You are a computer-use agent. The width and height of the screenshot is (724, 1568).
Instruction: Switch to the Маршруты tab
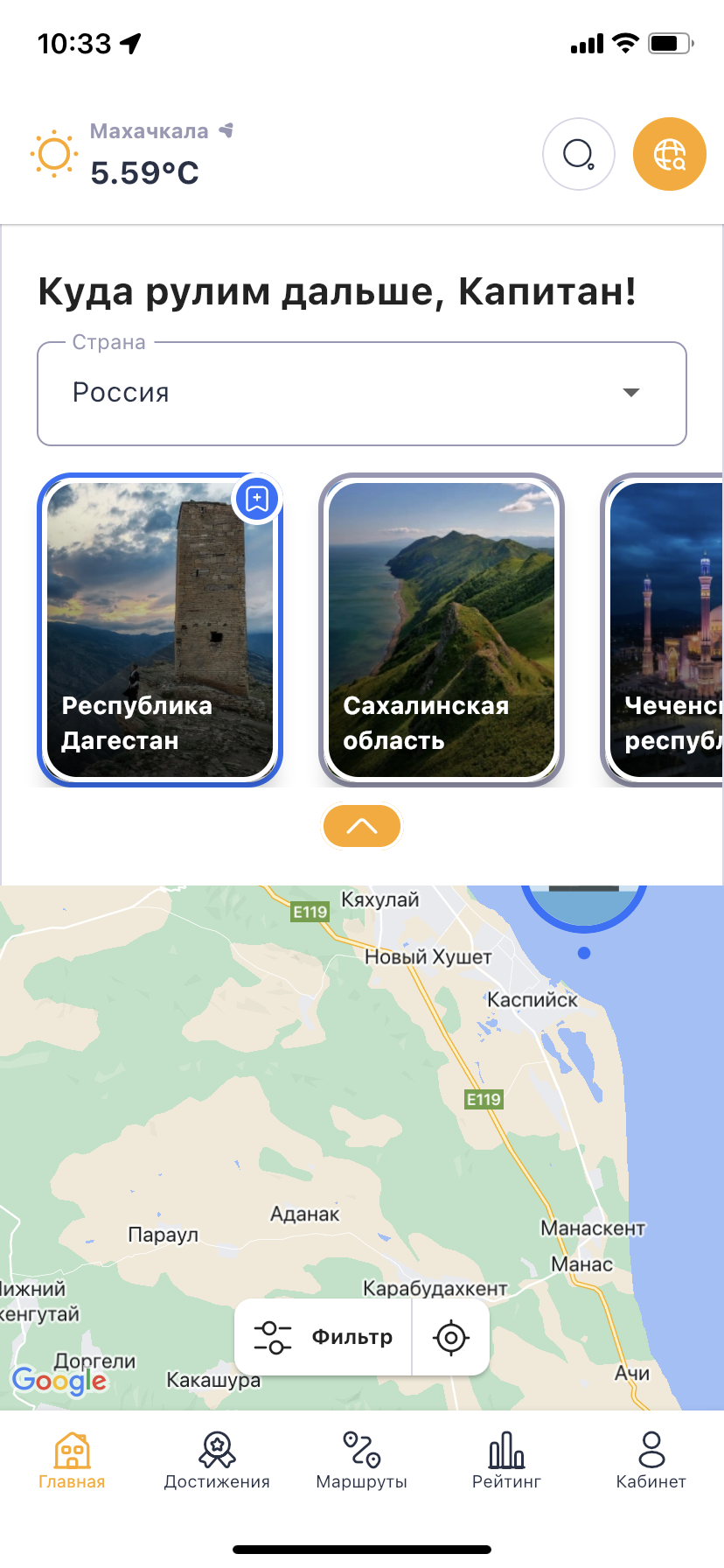[x=361, y=1460]
